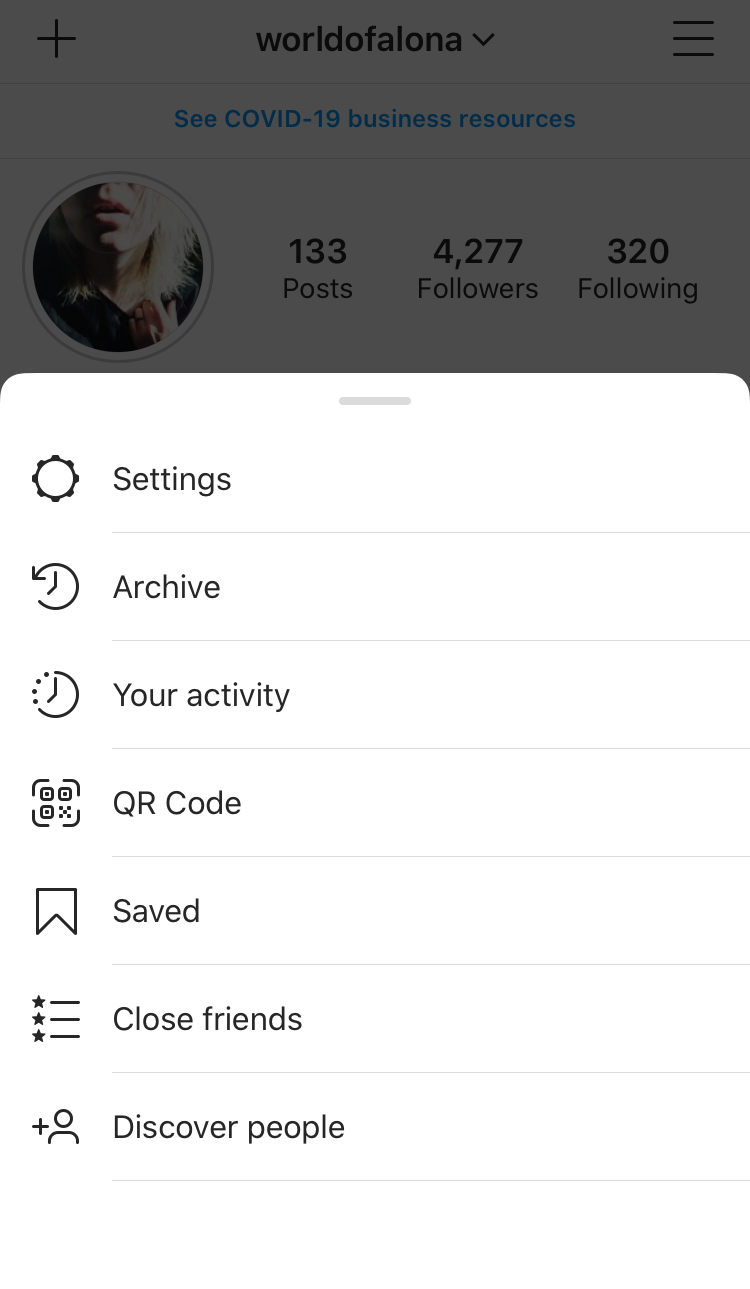This screenshot has height=1289, width=750.
Task: Go to Archive
Action: tap(166, 587)
